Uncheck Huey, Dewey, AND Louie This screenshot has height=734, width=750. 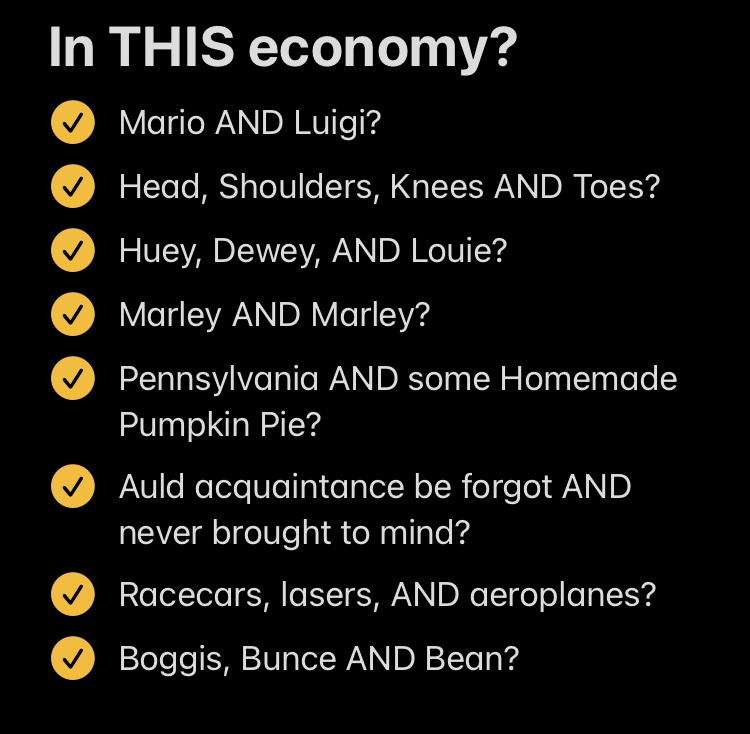pos(72,251)
